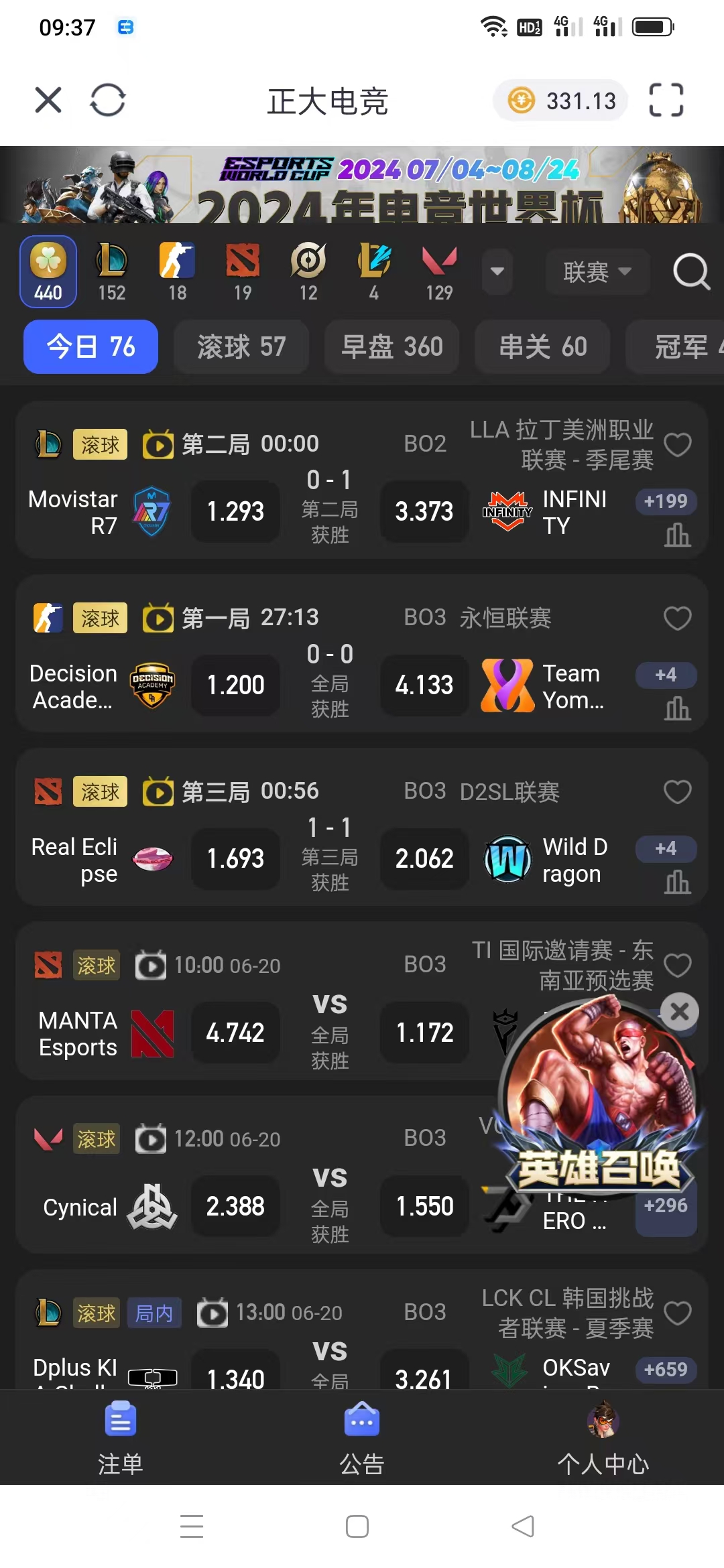Enter fullscreen mode
Image resolution: width=724 pixels, height=1568 pixels.
[666, 101]
